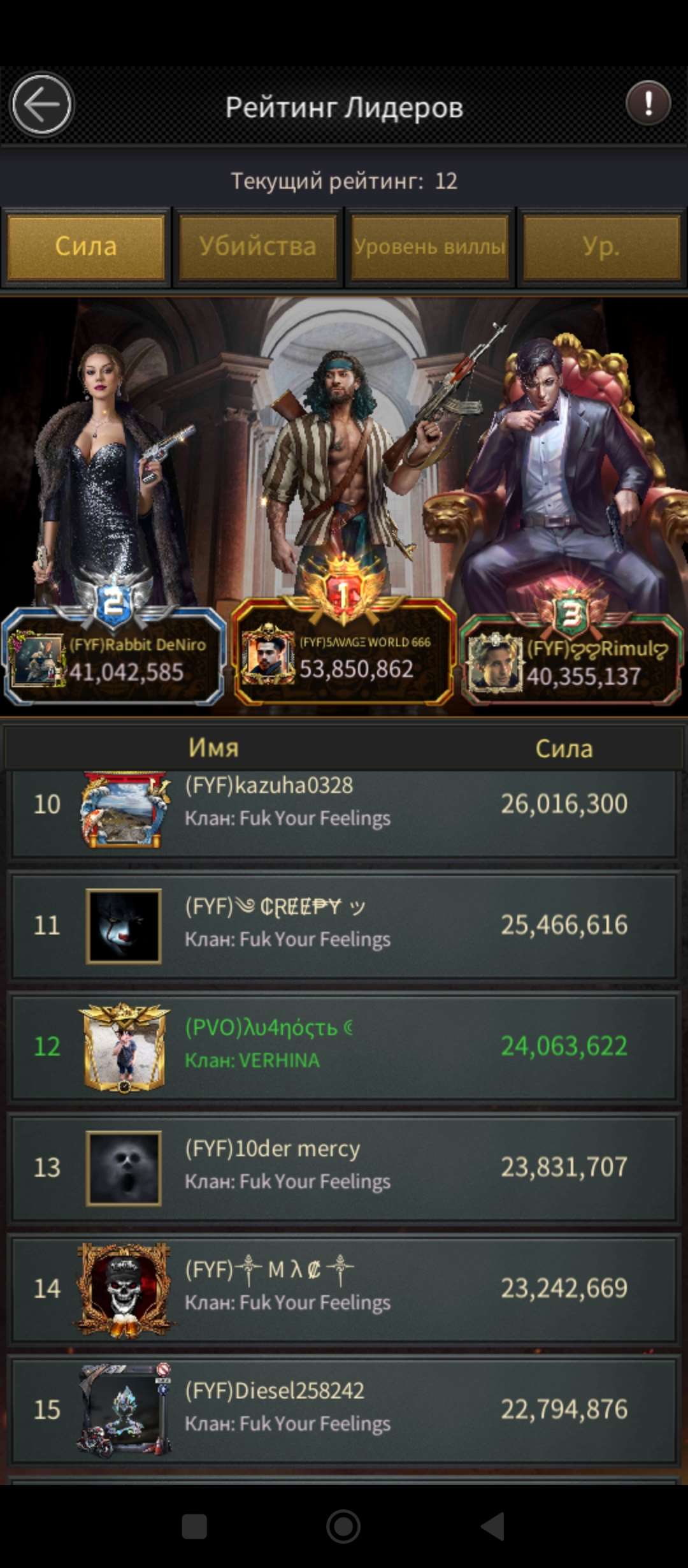The image size is (688, 1568).
Task: Tap the system home button
Action: [343, 1527]
